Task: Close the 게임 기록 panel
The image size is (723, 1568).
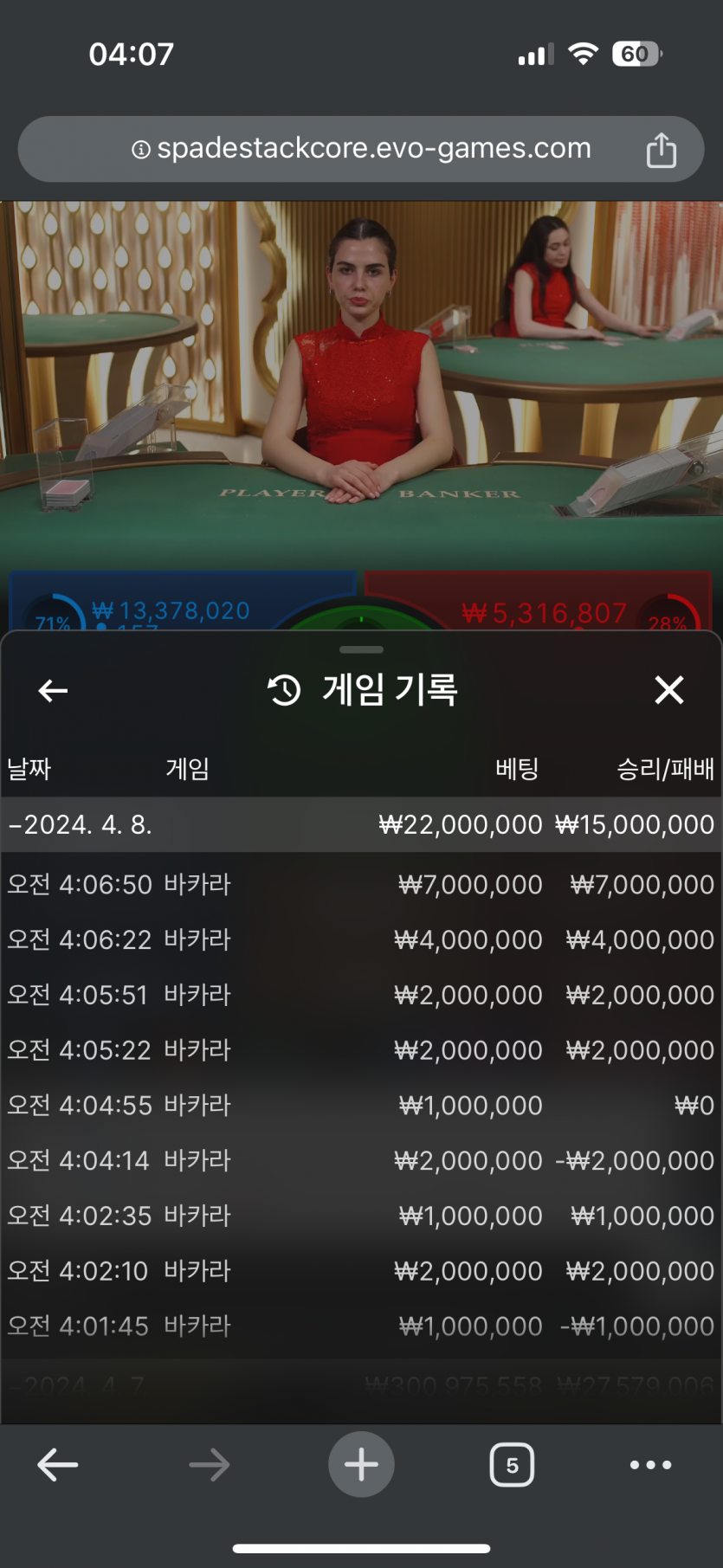Action: (x=669, y=691)
